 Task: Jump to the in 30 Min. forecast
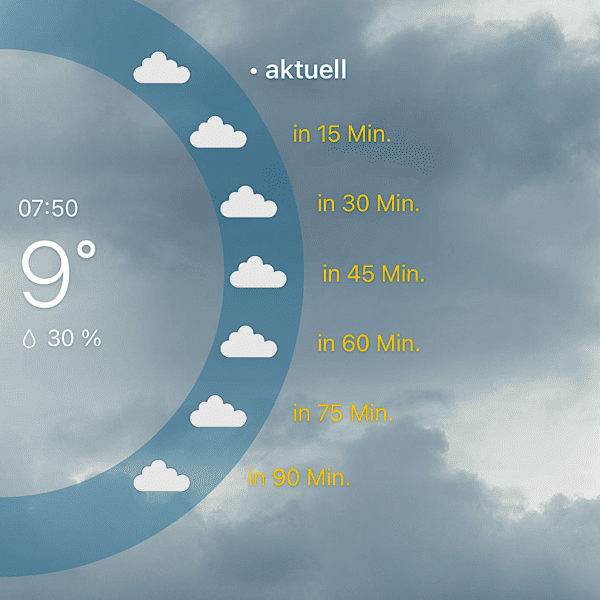click(367, 203)
